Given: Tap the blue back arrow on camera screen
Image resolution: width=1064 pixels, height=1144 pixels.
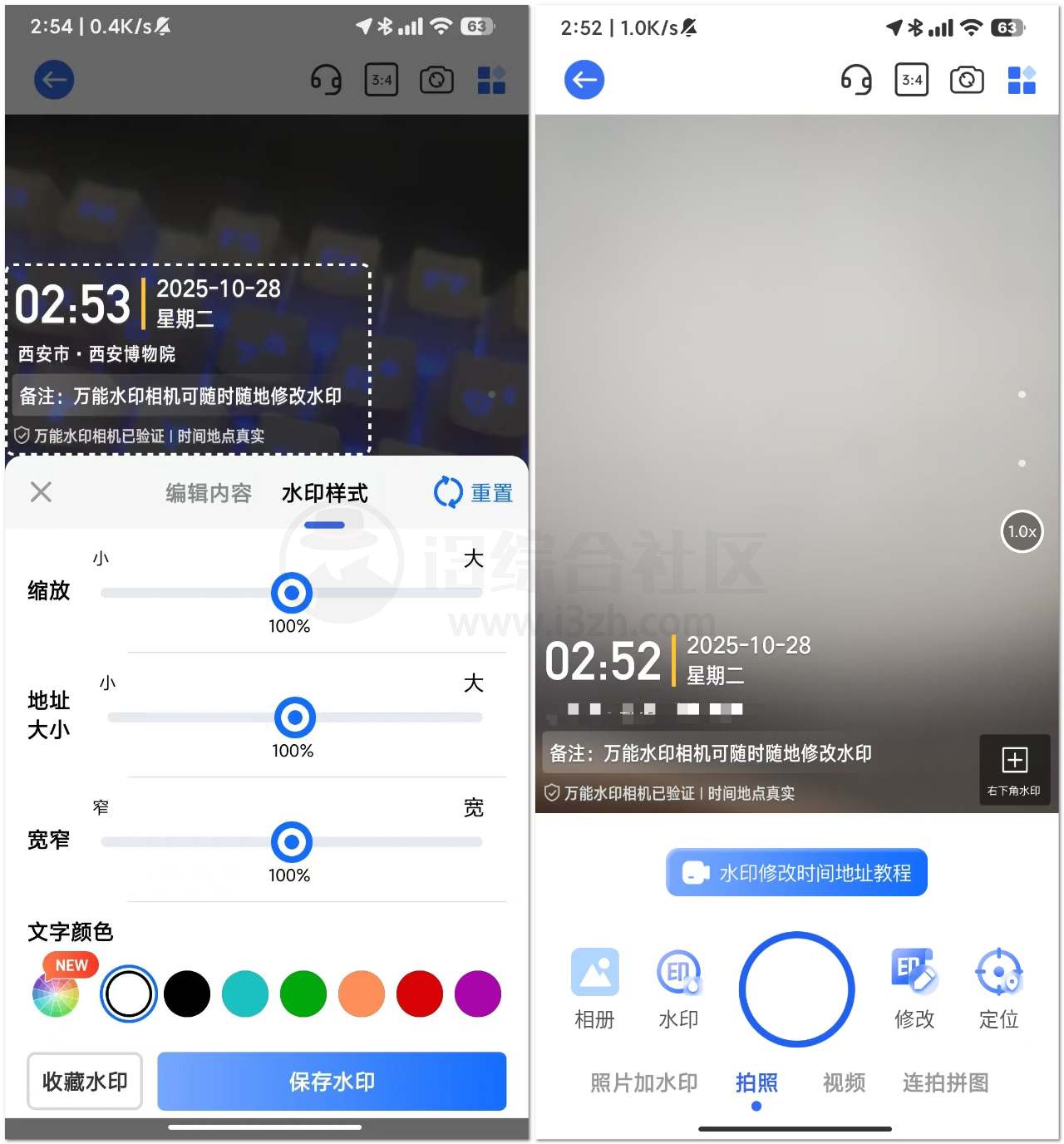Looking at the screenshot, I should 584,80.
